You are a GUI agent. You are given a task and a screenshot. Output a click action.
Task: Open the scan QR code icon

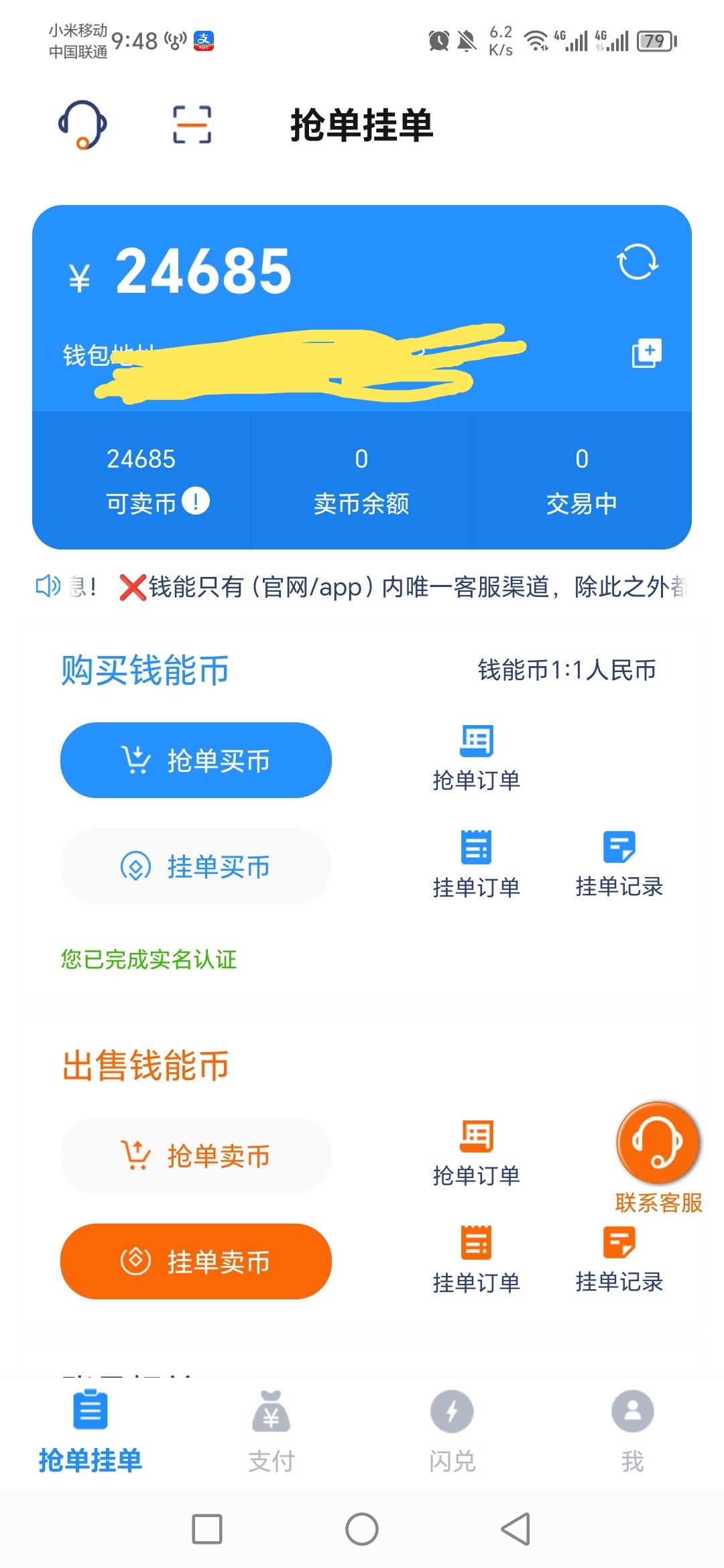coord(192,125)
